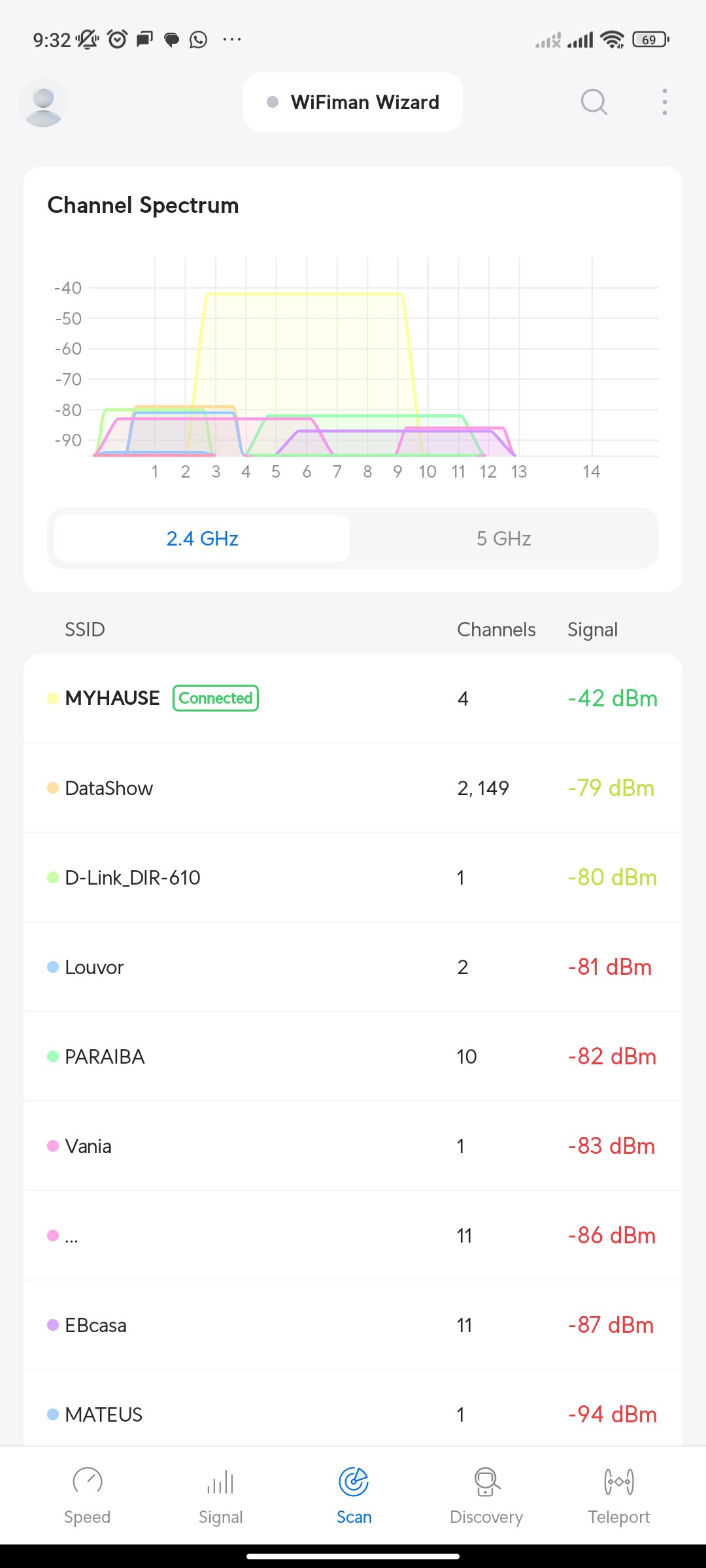
Task: Select the 2.4 GHz band tab
Action: tap(202, 538)
